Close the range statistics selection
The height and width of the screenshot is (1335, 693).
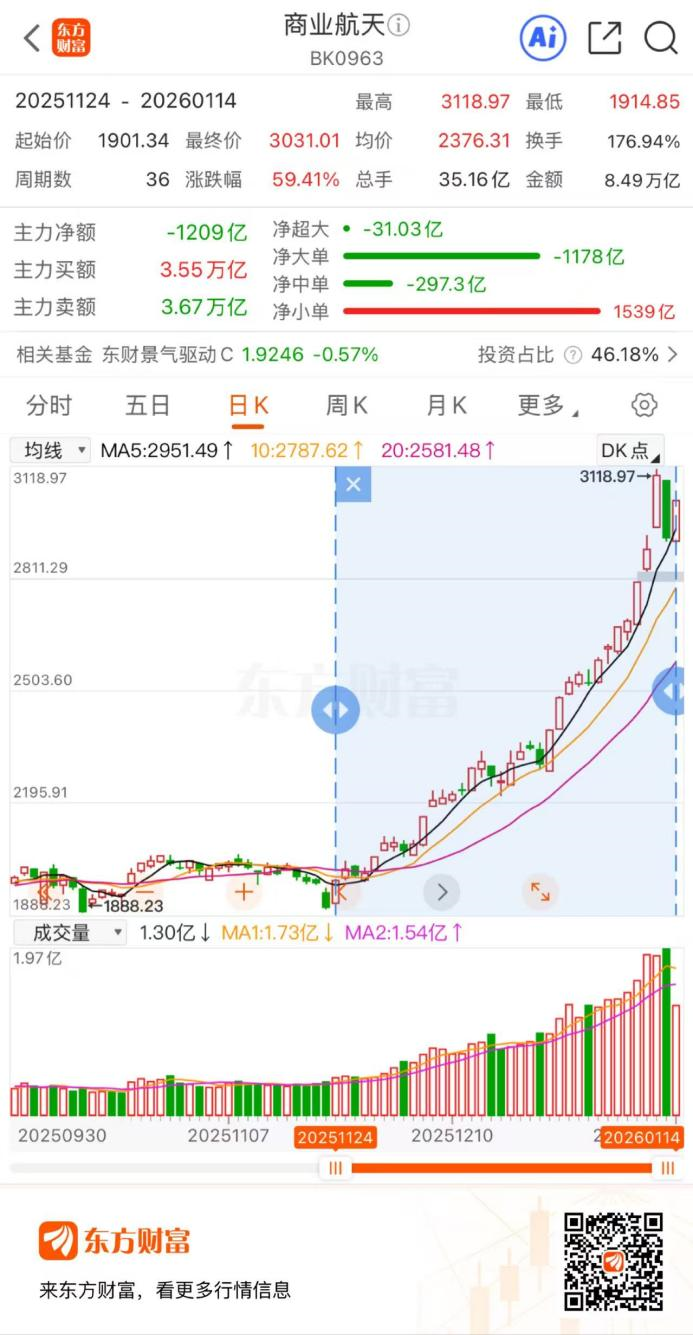tap(353, 485)
